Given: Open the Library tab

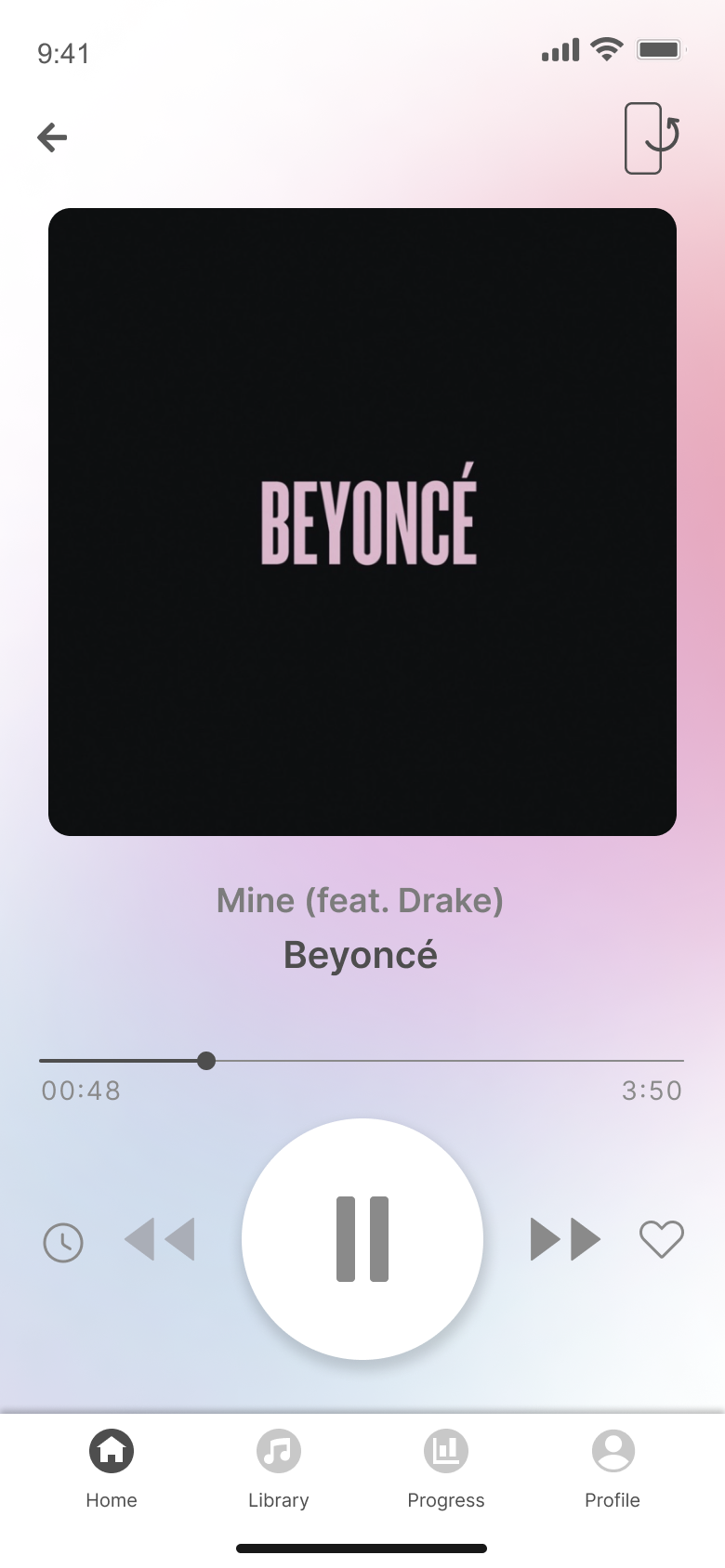Looking at the screenshot, I should click(x=279, y=1468).
